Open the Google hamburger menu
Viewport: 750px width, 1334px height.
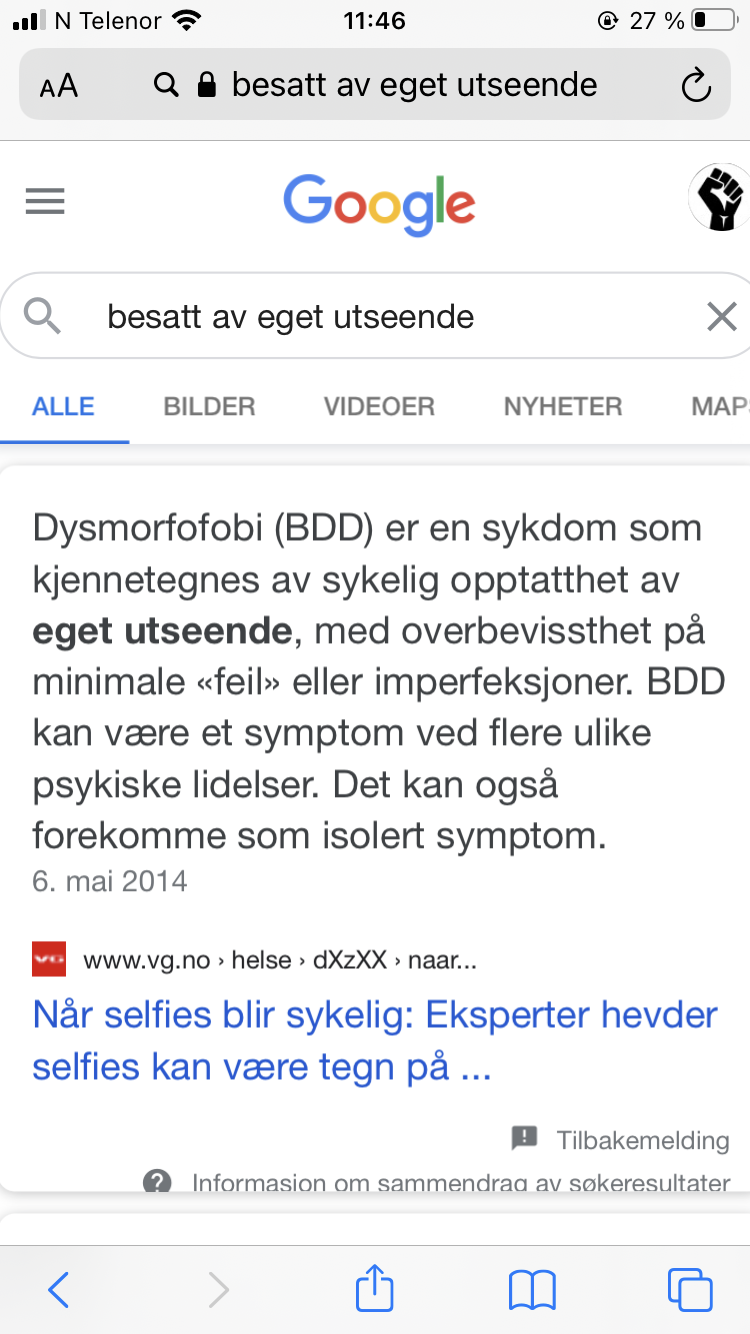(45, 202)
